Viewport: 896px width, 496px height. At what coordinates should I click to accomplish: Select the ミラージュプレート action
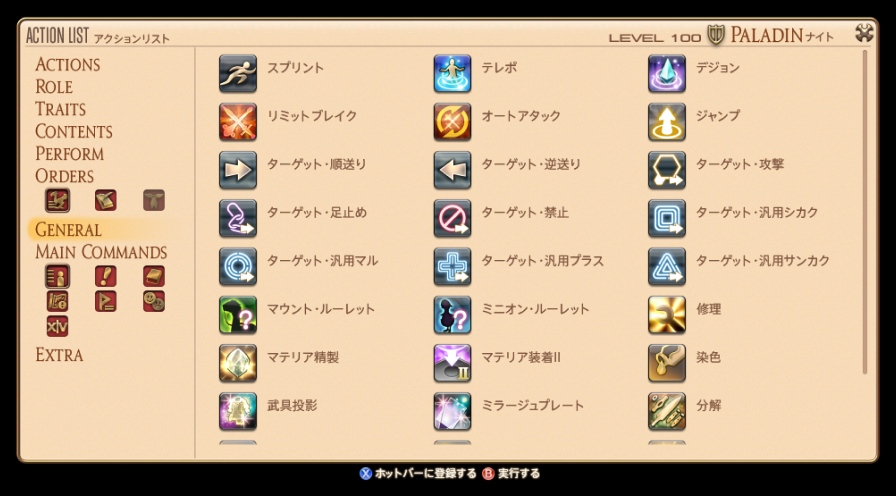coord(452,411)
